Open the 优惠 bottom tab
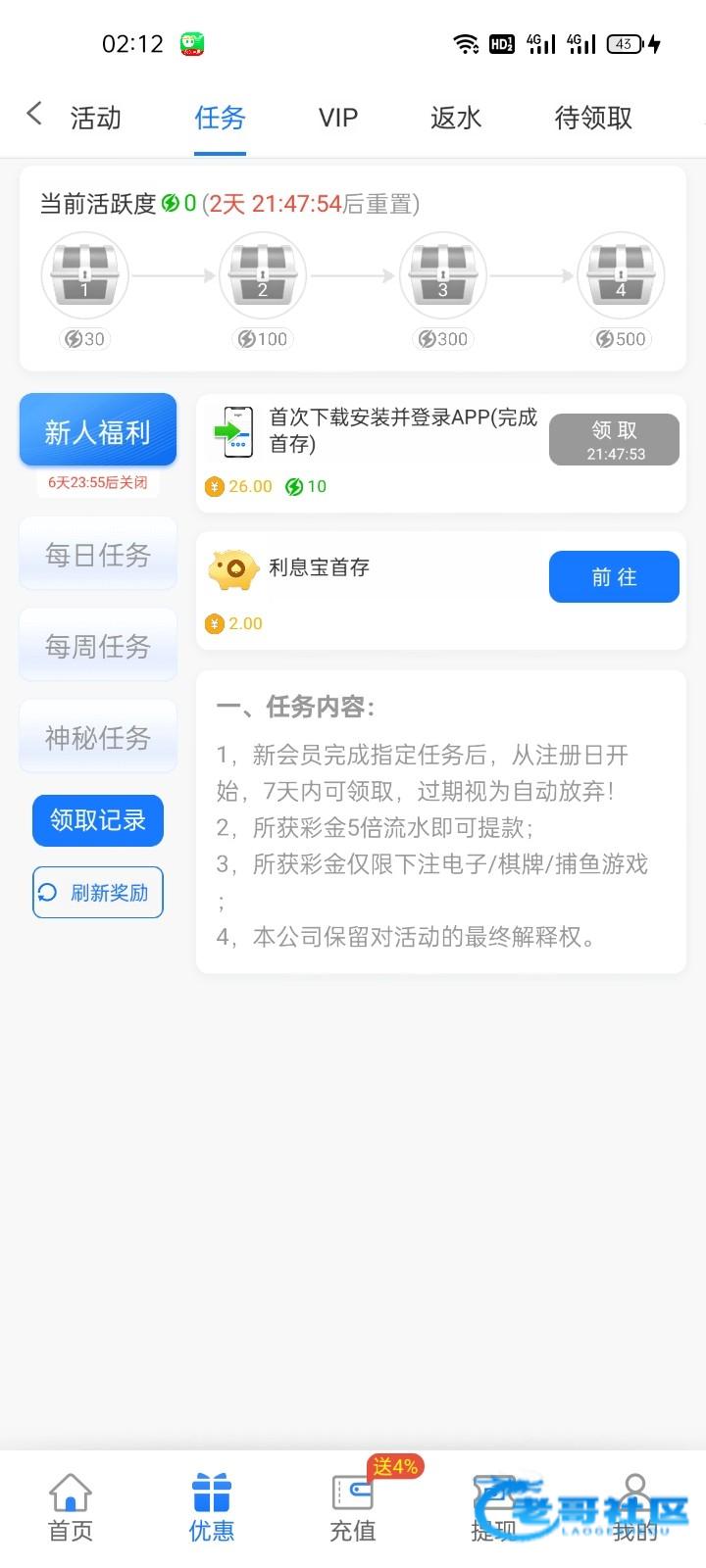This screenshot has height=1568, width=706. [212, 1507]
